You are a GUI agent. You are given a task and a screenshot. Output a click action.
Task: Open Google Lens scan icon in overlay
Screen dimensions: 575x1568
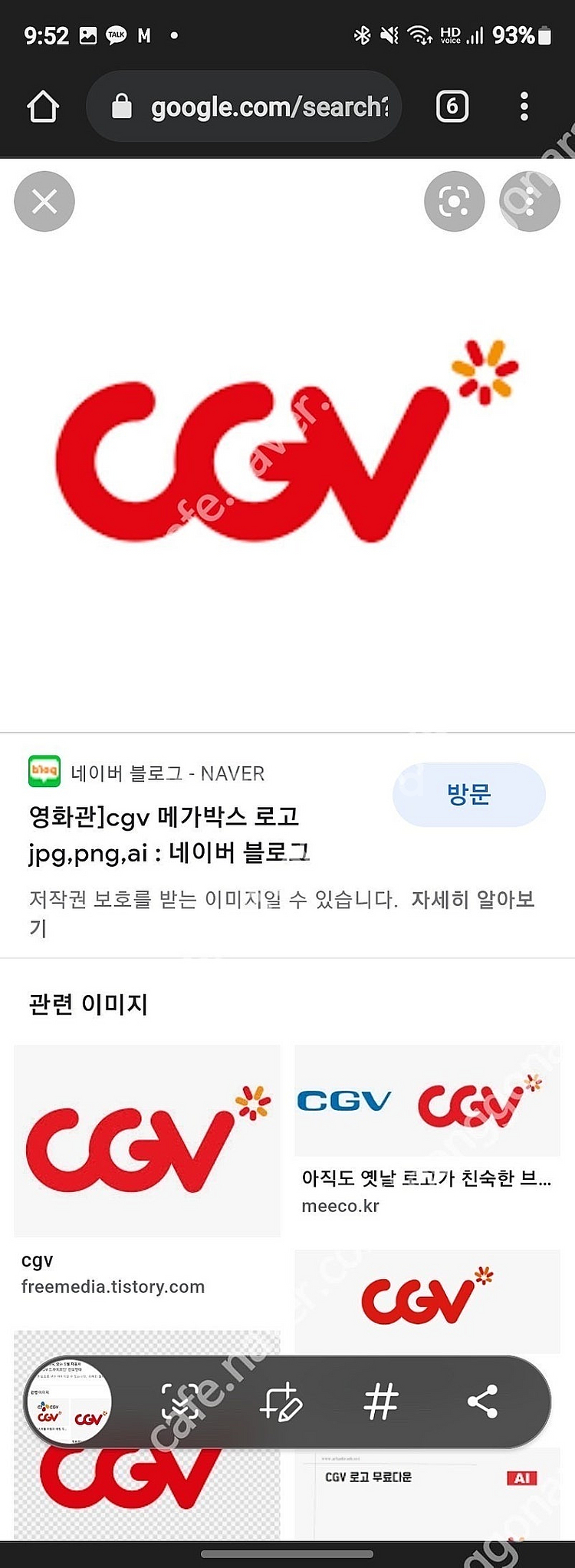454,201
